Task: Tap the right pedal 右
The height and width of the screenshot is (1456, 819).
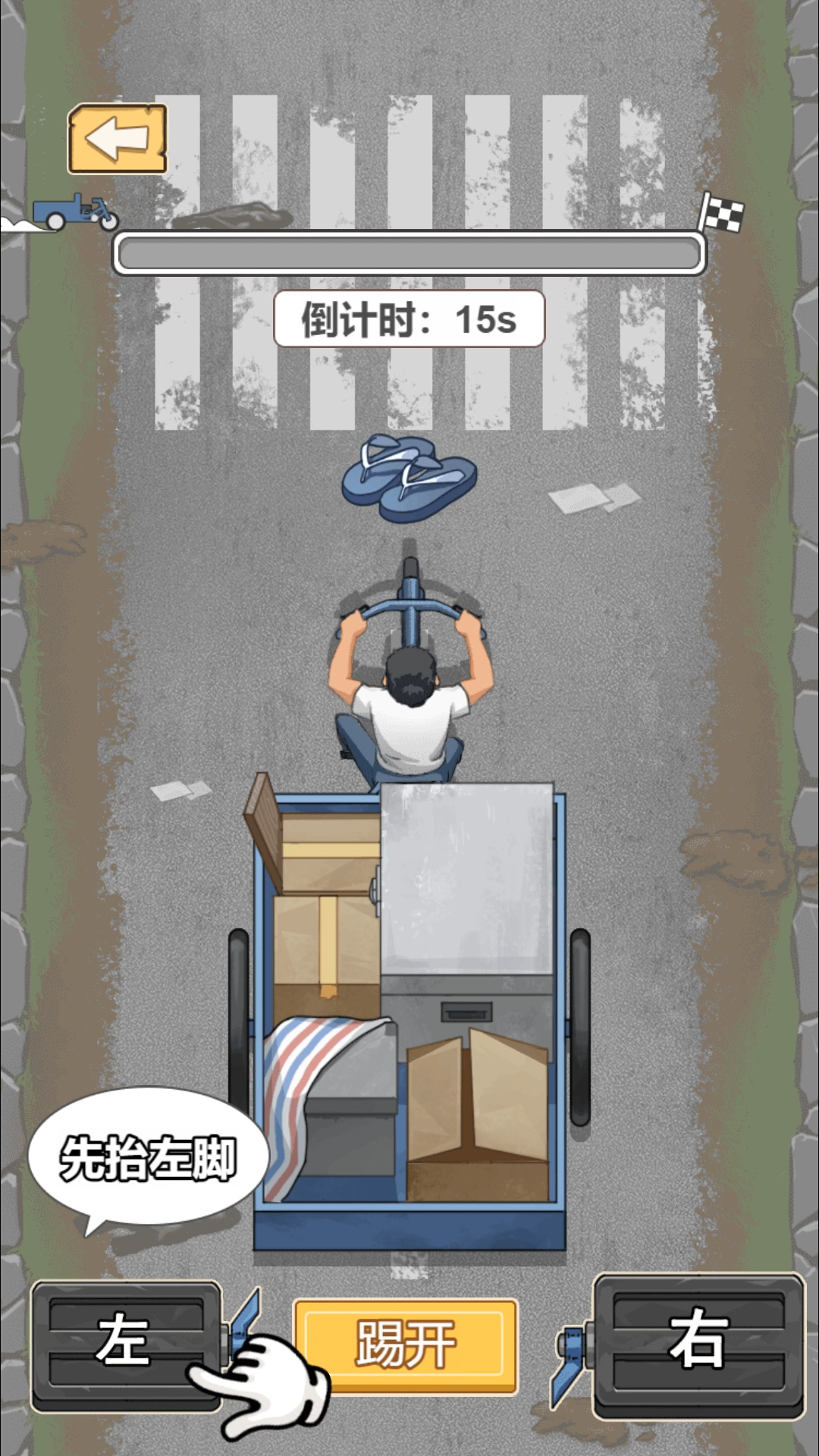Action: tap(698, 1341)
